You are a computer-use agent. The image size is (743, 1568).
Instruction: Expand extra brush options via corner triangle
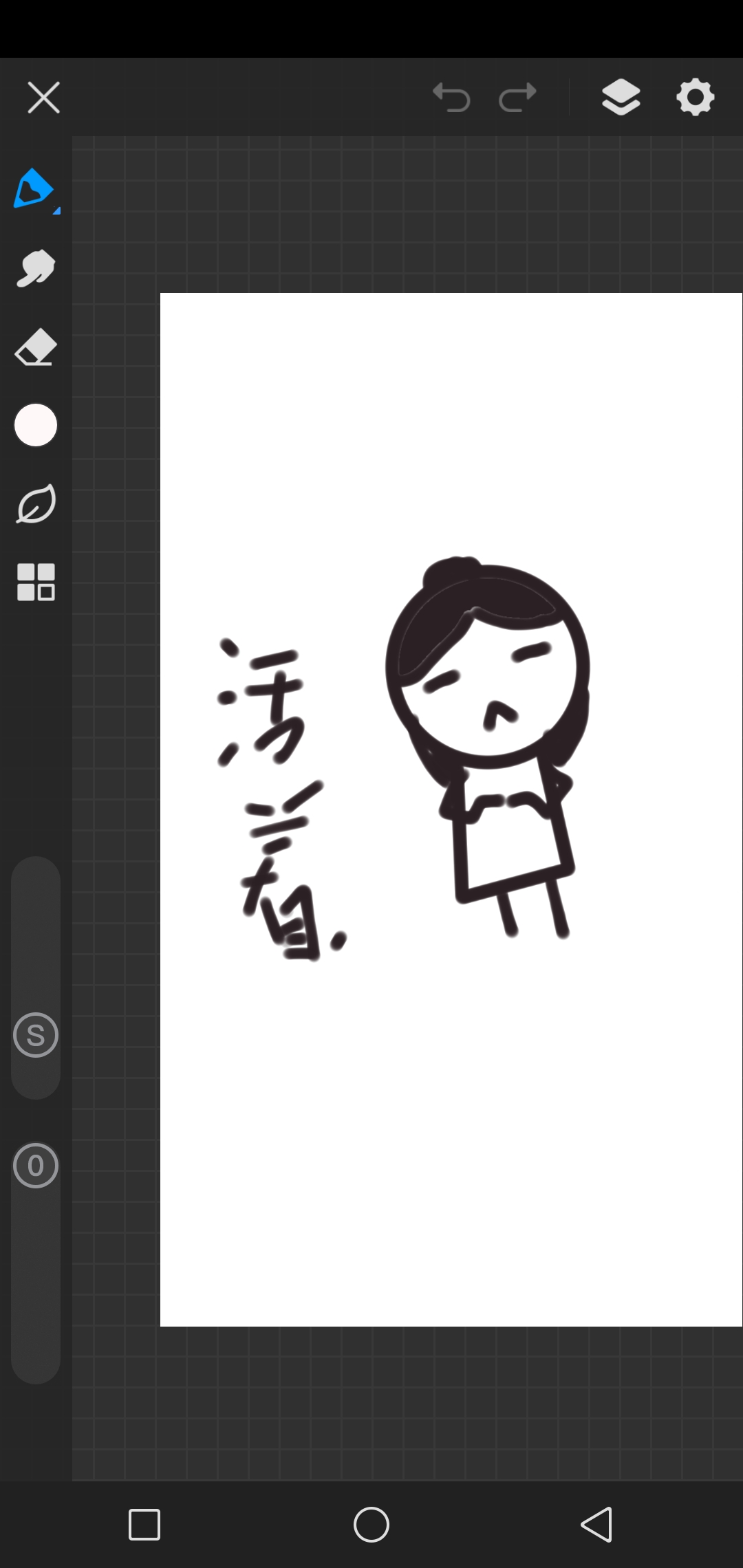56,210
